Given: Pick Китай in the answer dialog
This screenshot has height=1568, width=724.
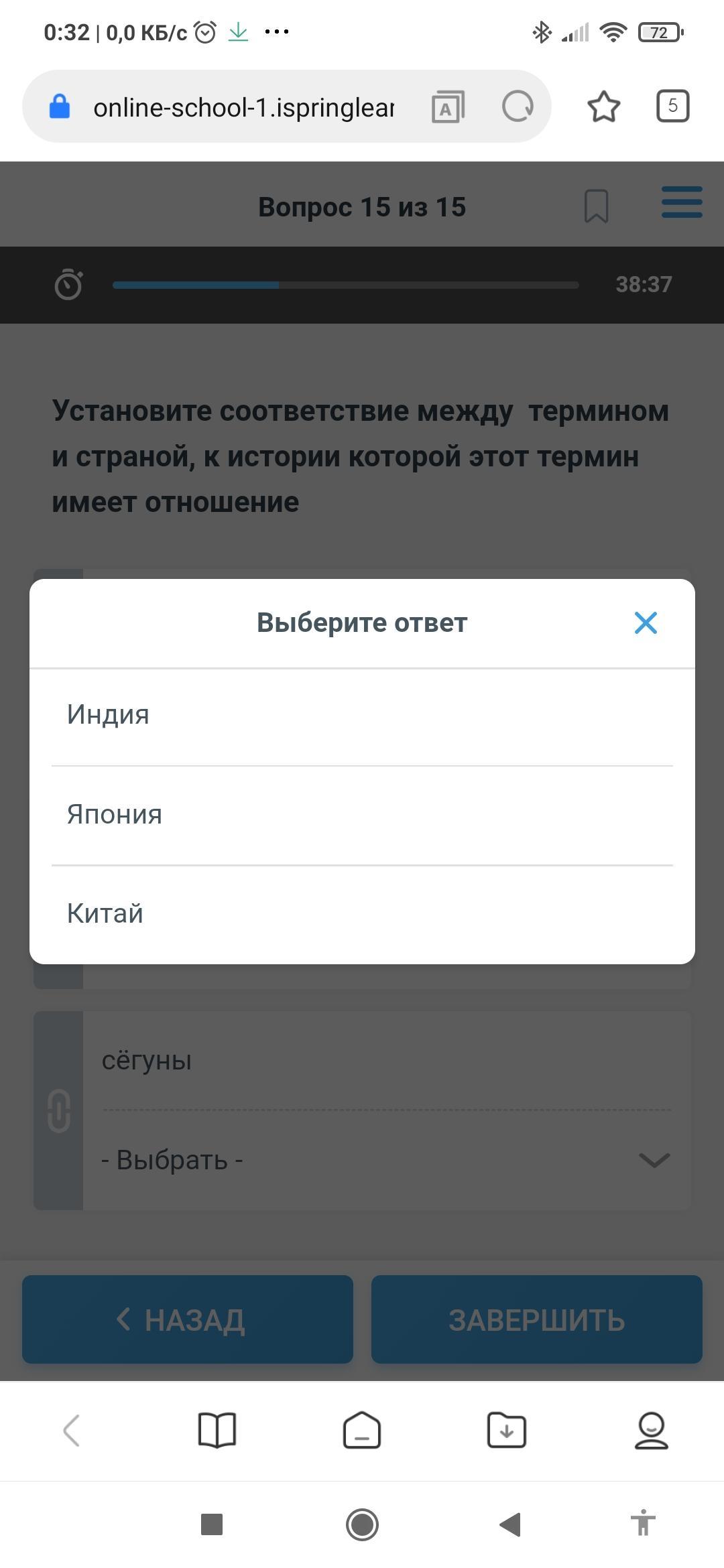Looking at the screenshot, I should pyautogui.click(x=362, y=914).
